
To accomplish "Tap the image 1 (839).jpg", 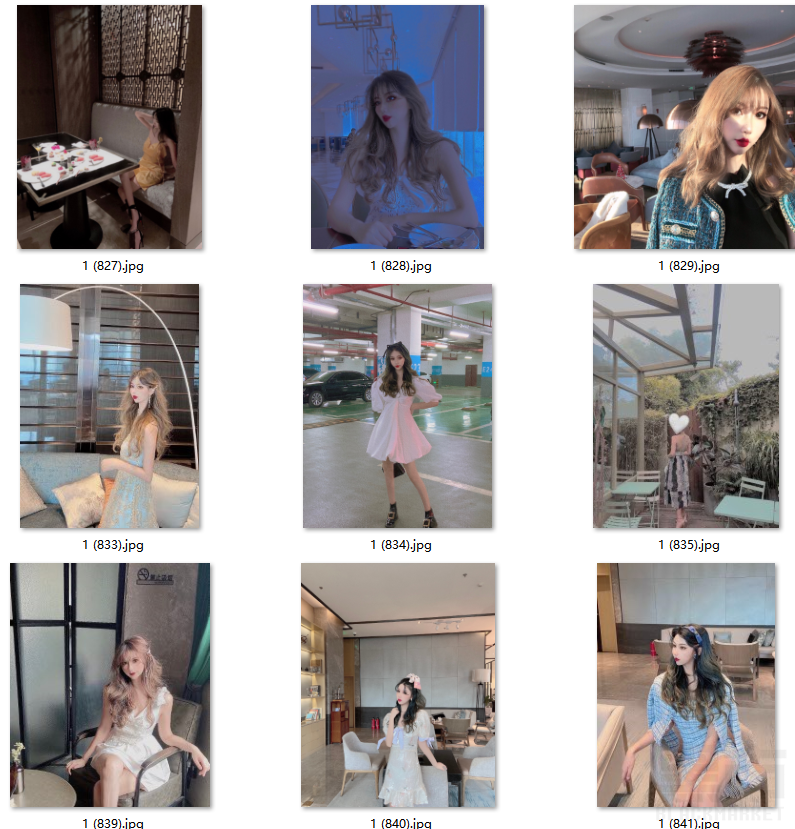I will pyautogui.click(x=110, y=685).
